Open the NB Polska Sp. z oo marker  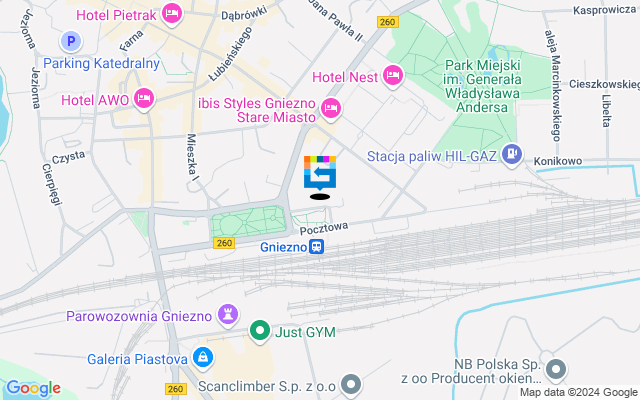pos(556,370)
